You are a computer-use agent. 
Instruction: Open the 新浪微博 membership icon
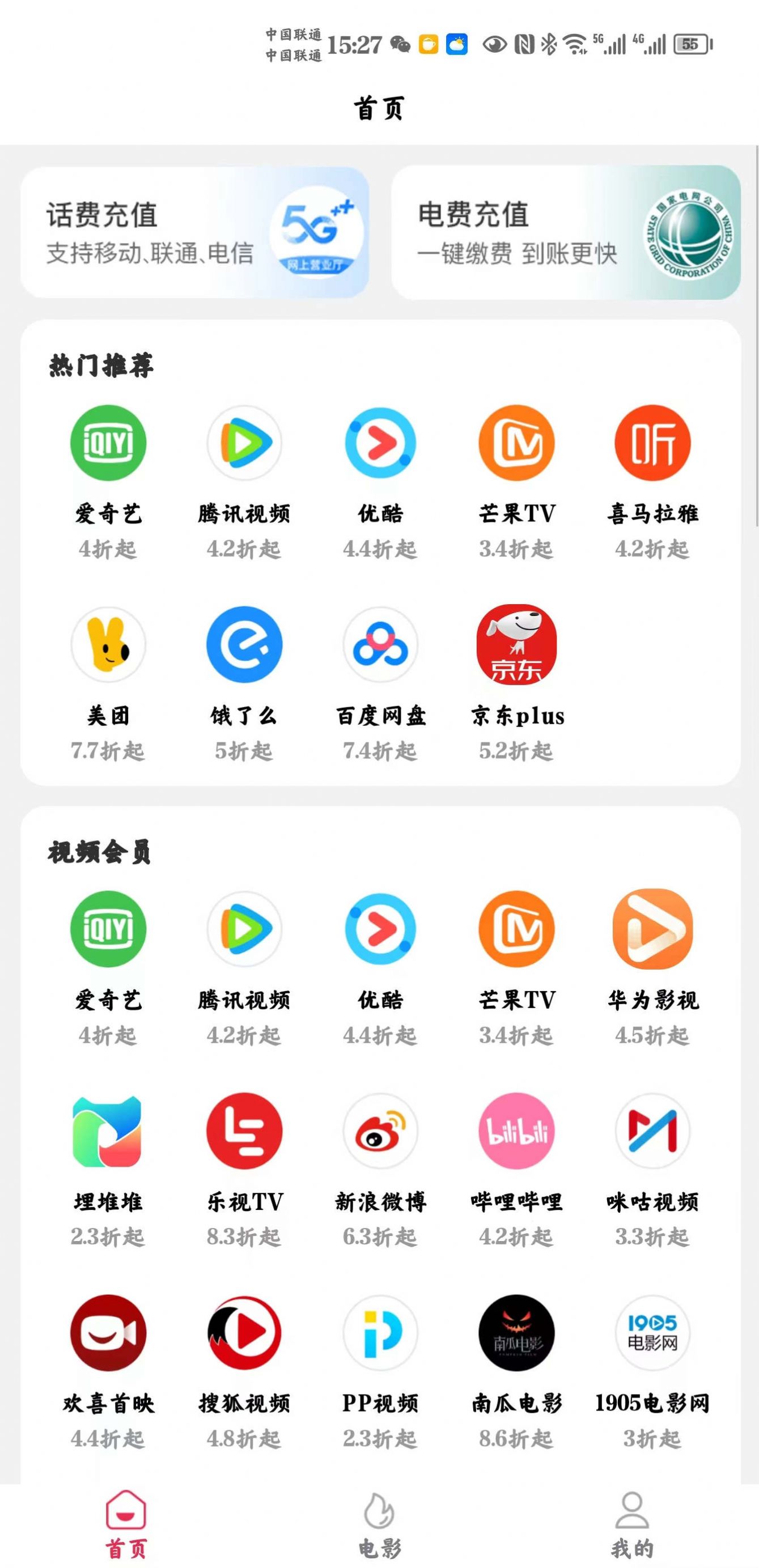(380, 1132)
